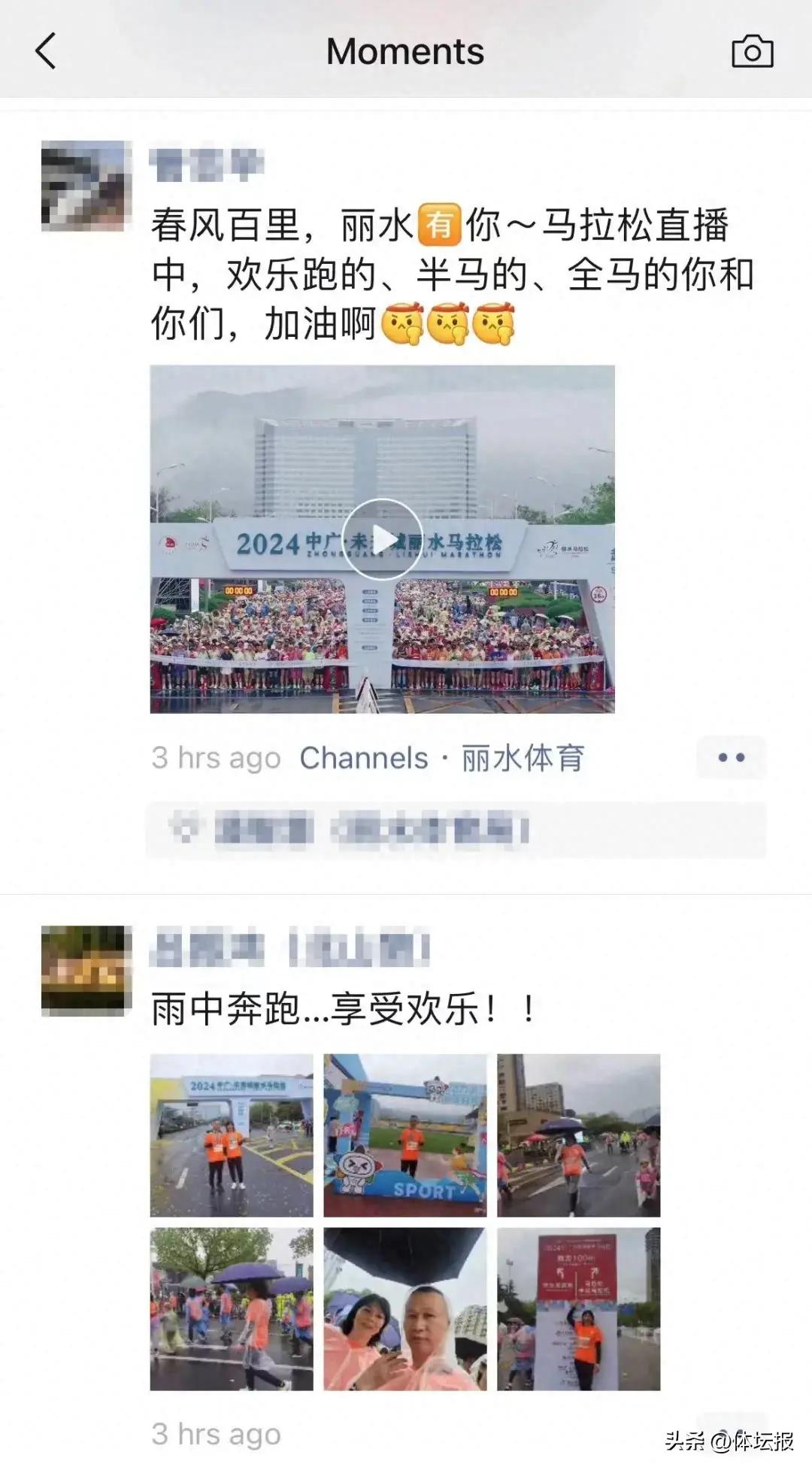View the photo beside the red sign board

[x=579, y=1309]
